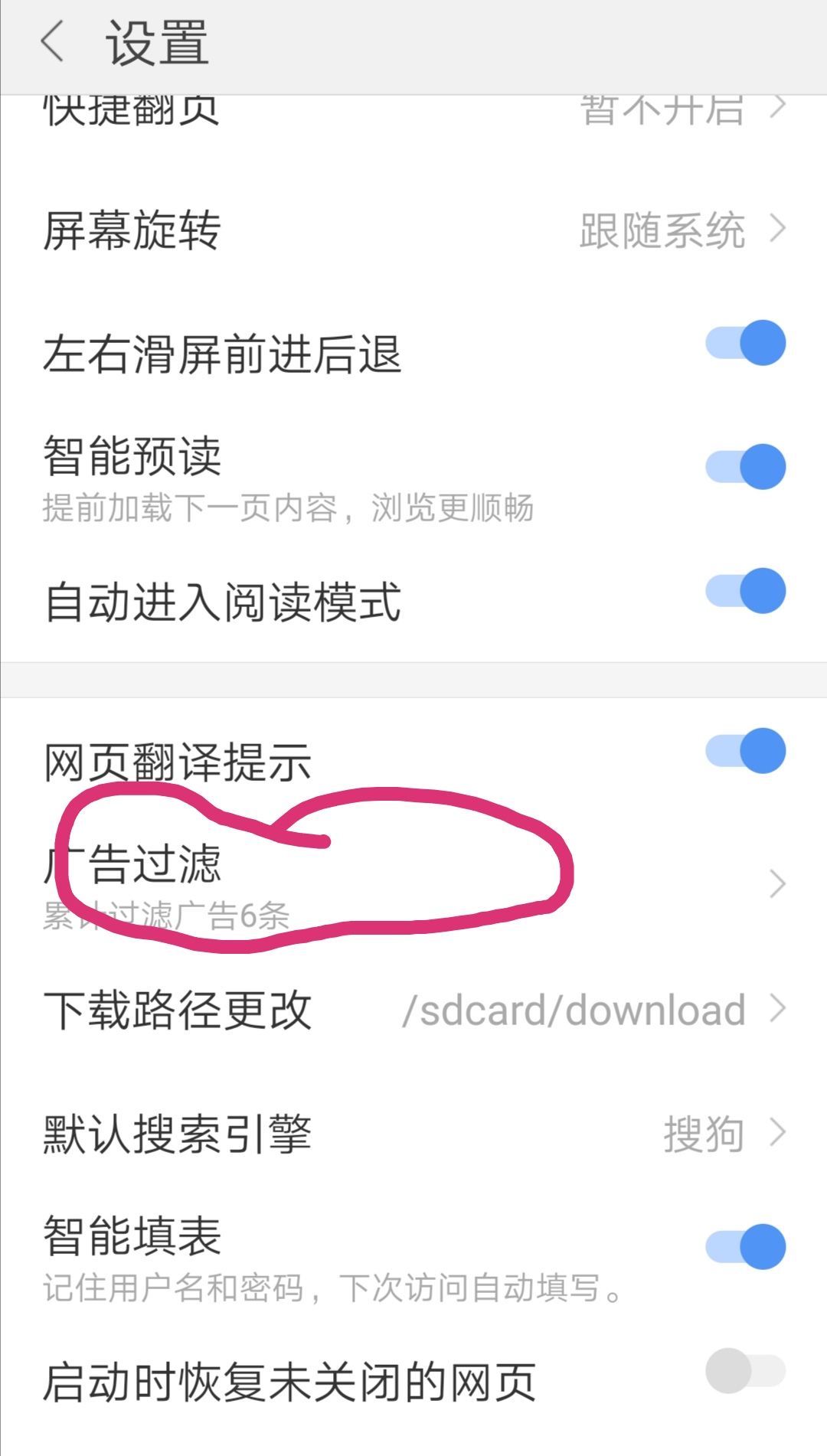Open 屏幕旋转 setting
This screenshot has width=827, height=1456.
click(x=413, y=230)
